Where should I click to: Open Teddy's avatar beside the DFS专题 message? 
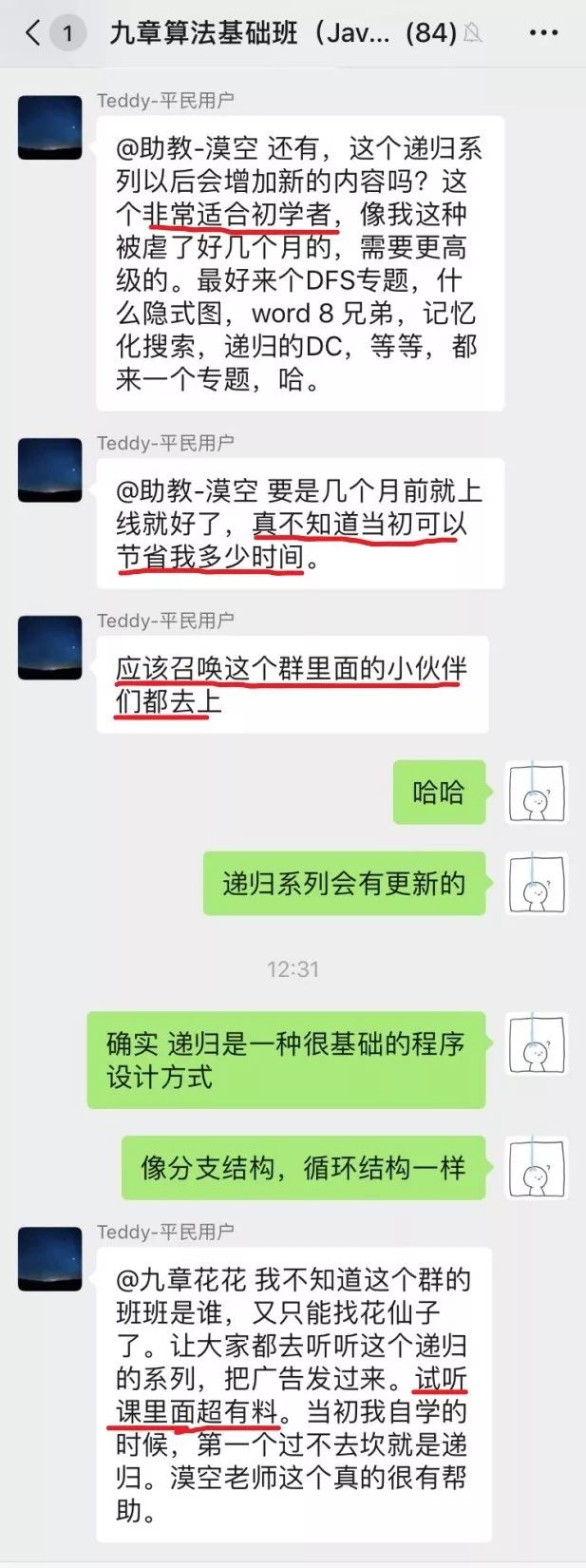pos(49,126)
